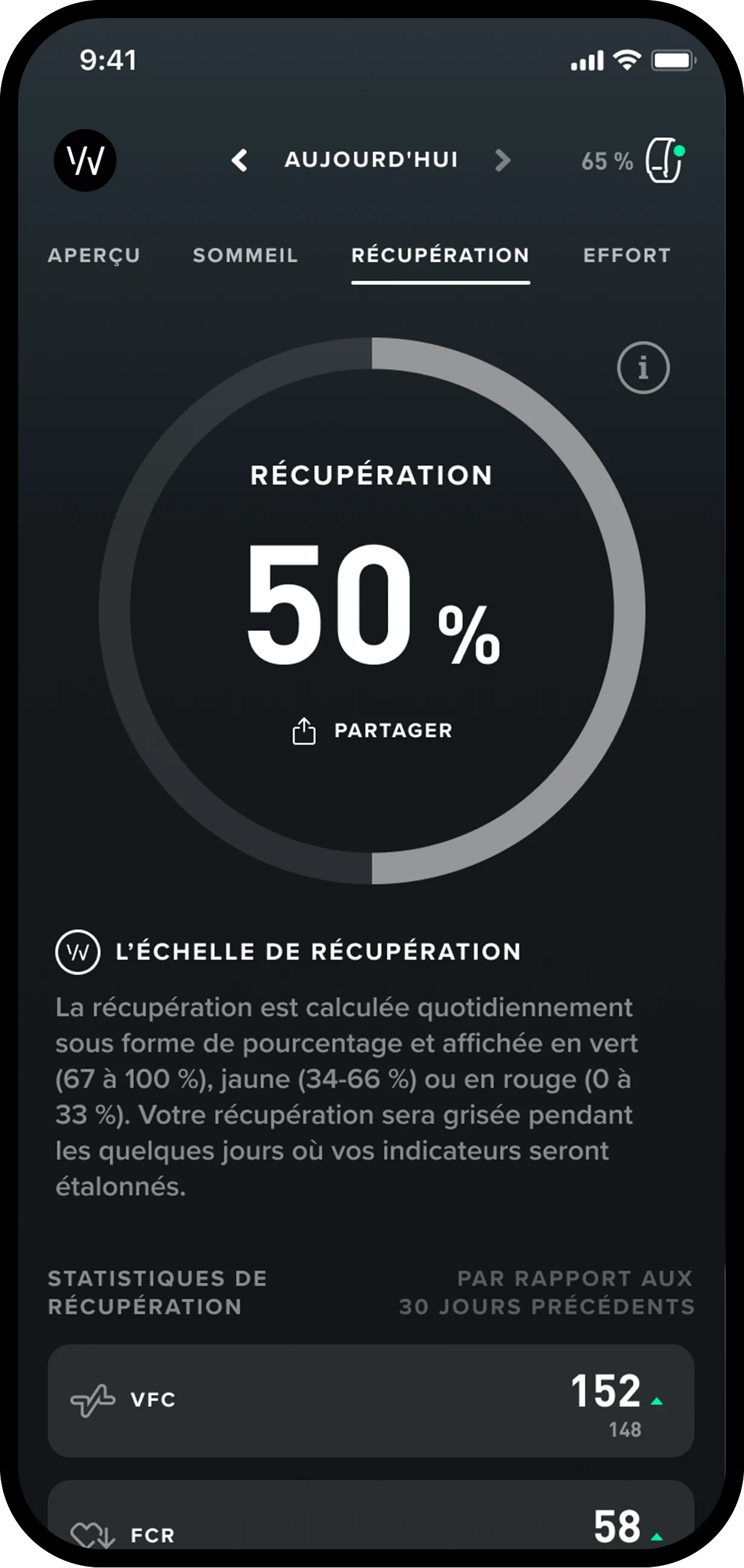Go to the previous day
Image resolution: width=744 pixels, height=1568 pixels.
click(240, 161)
